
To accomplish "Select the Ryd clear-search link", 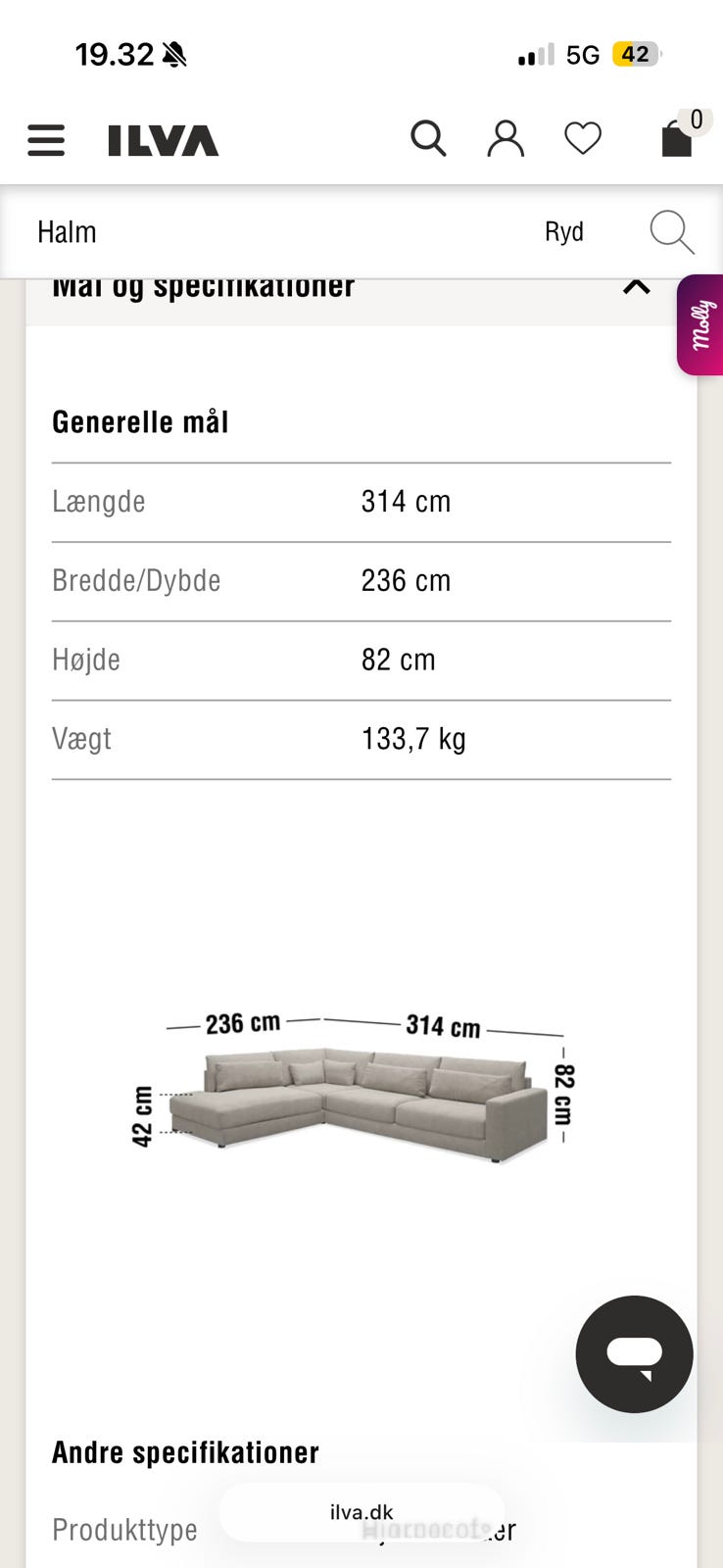I will (564, 231).
